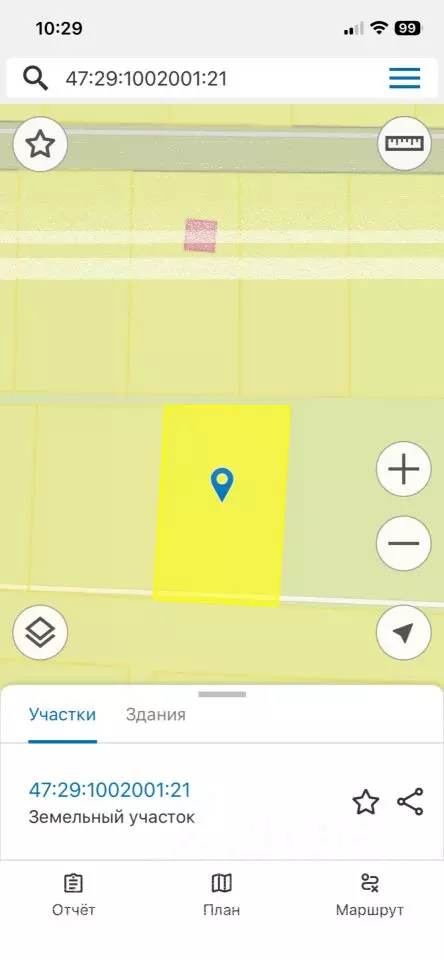The image size is (444, 960).
Task: Select the Участки tab
Action: 62,714
